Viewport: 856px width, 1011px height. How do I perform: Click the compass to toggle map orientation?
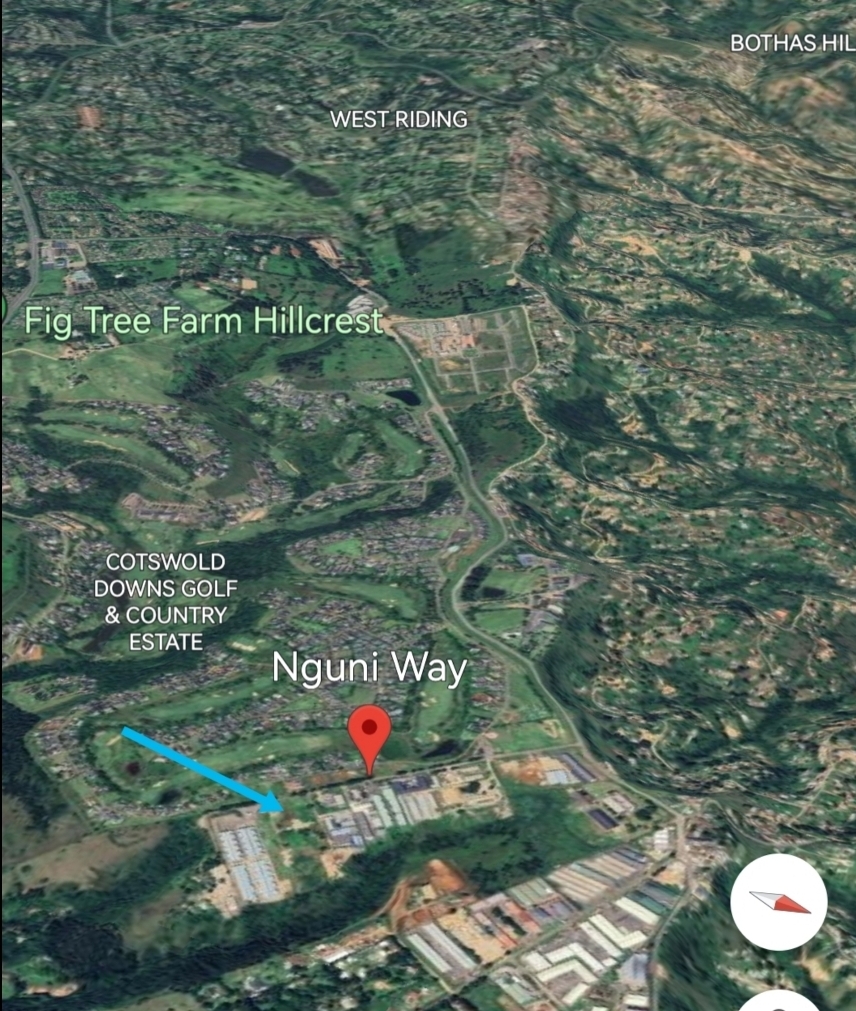pyautogui.click(x=779, y=901)
